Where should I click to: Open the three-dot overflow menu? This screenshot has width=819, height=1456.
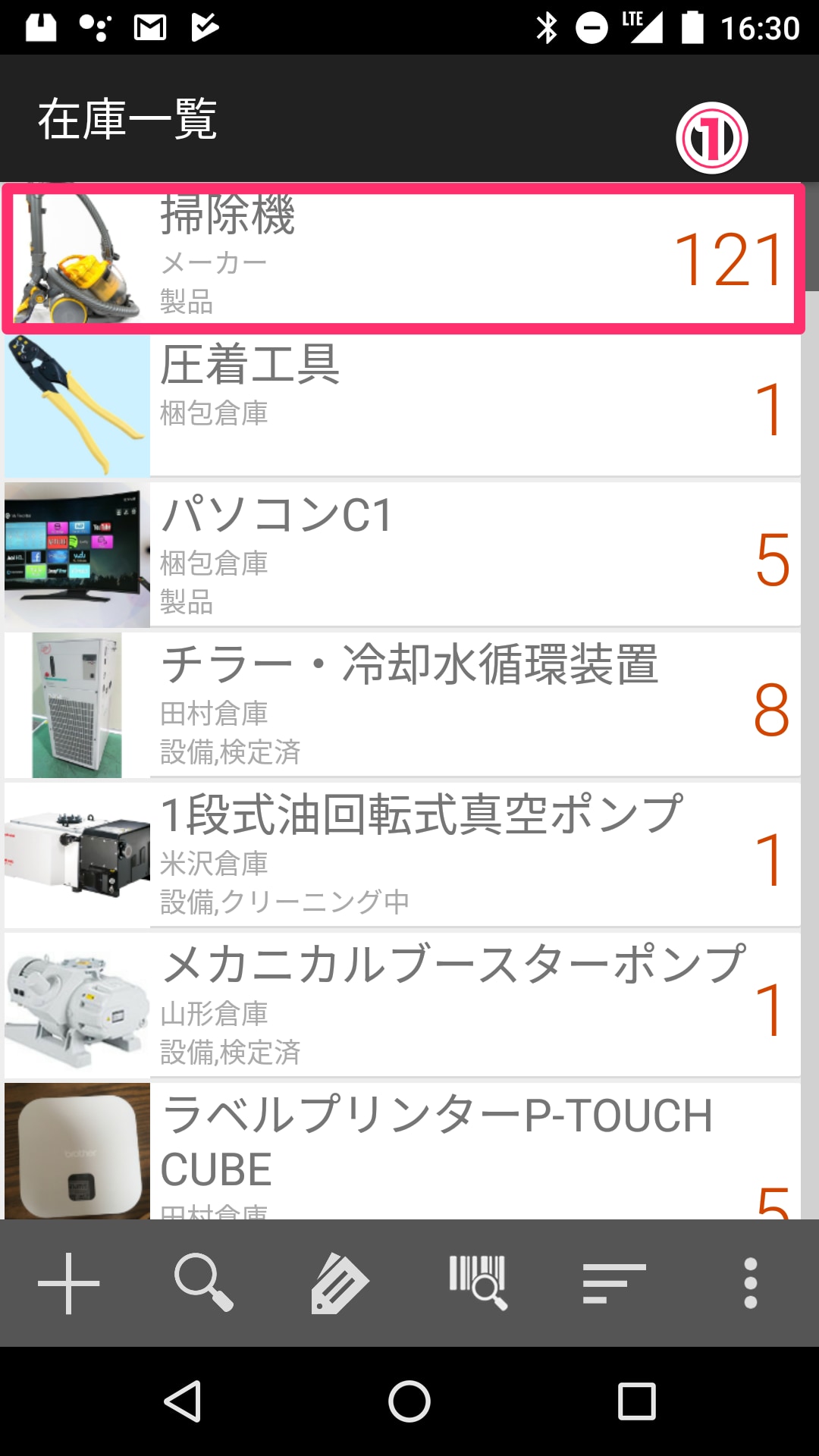click(751, 1283)
